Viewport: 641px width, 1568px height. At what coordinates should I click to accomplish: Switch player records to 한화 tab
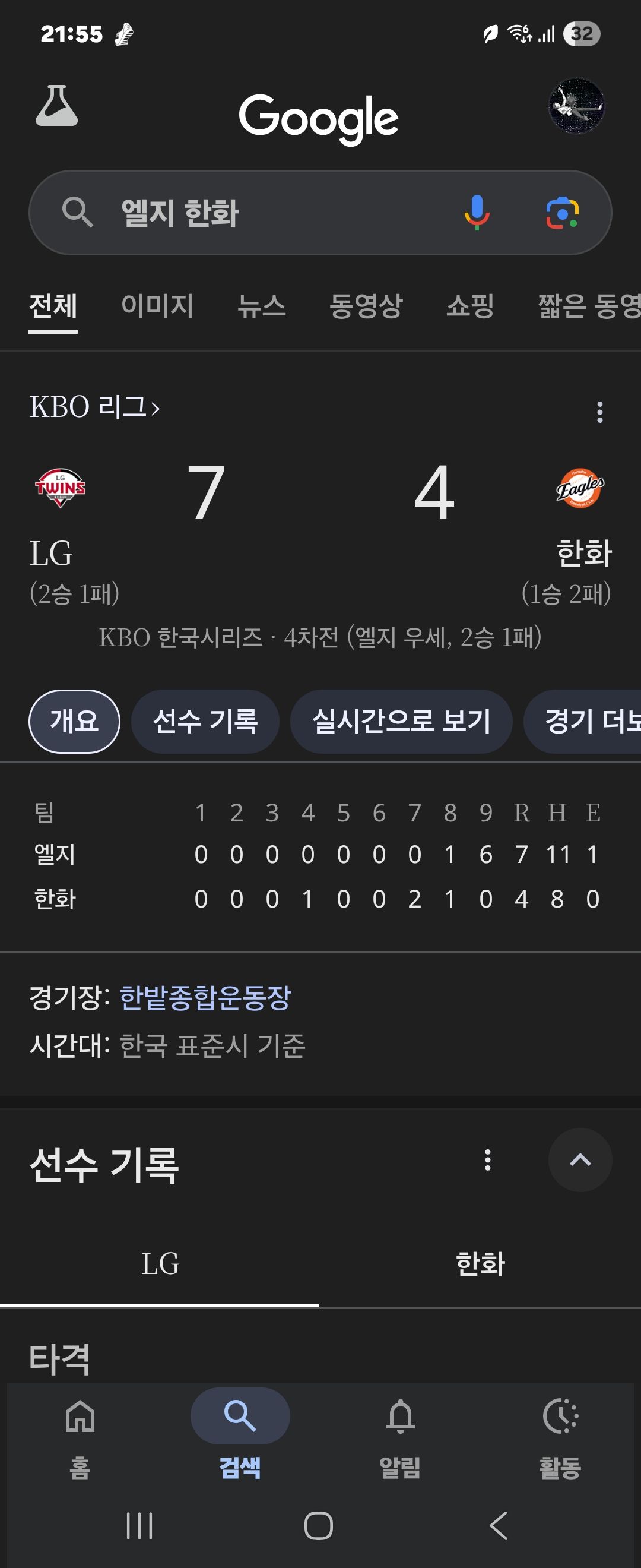pos(480,1264)
